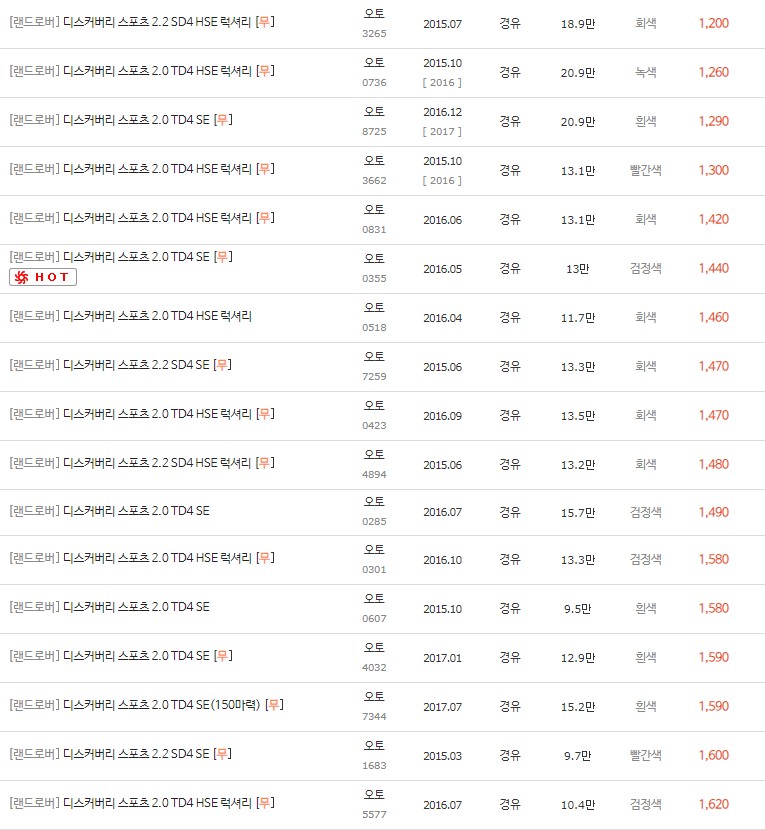
Task: Click the [무] badge beside 2.0 TD4 SE 8725 listing
Action: point(220,121)
